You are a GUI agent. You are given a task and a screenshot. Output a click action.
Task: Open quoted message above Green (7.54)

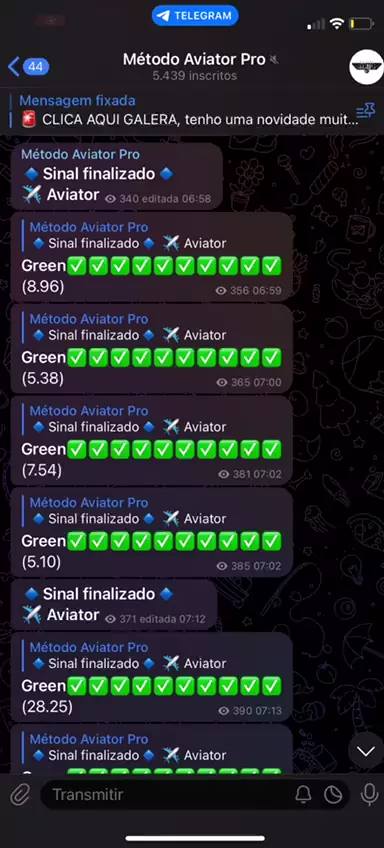click(130, 419)
